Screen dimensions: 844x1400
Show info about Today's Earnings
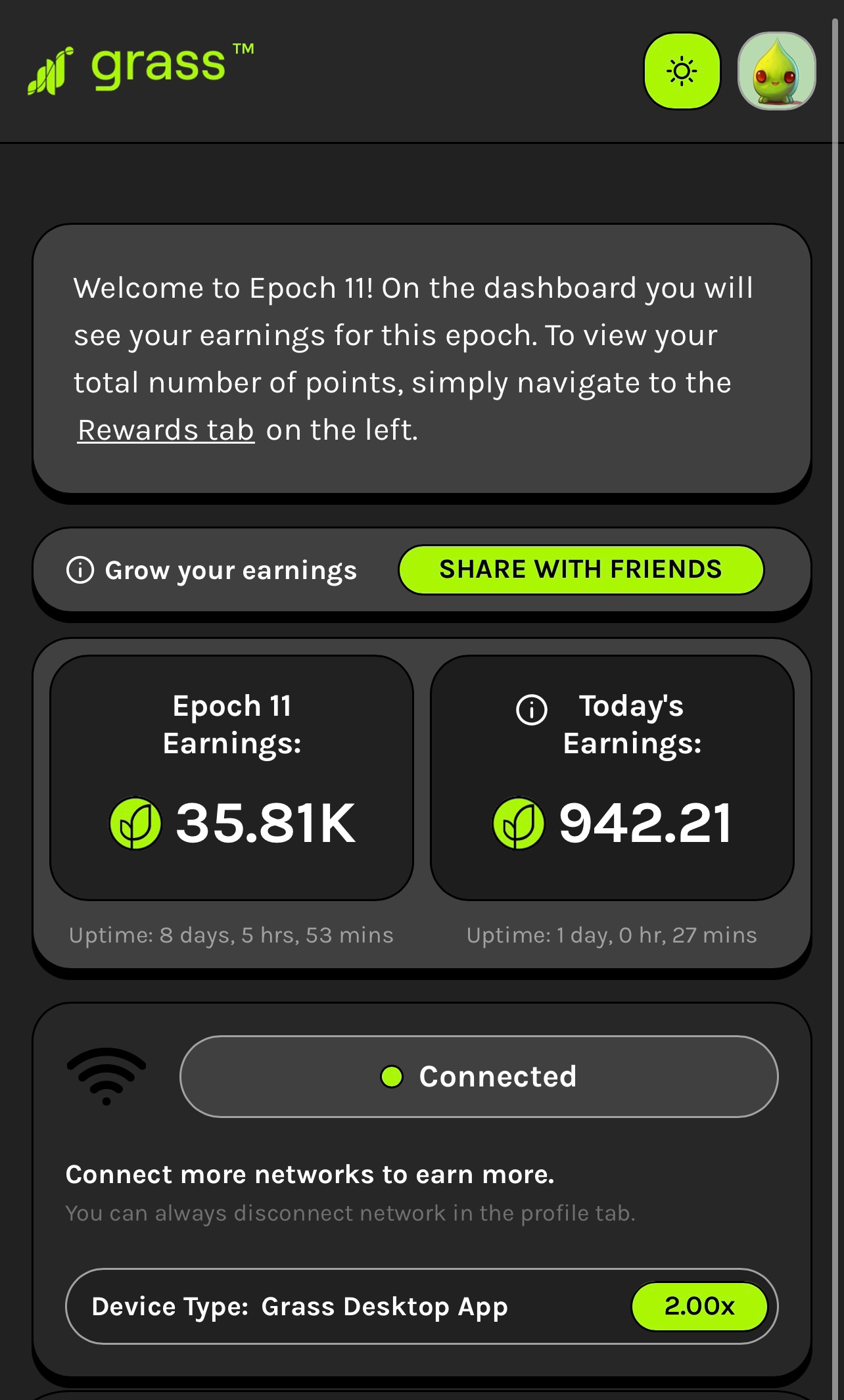tap(531, 710)
